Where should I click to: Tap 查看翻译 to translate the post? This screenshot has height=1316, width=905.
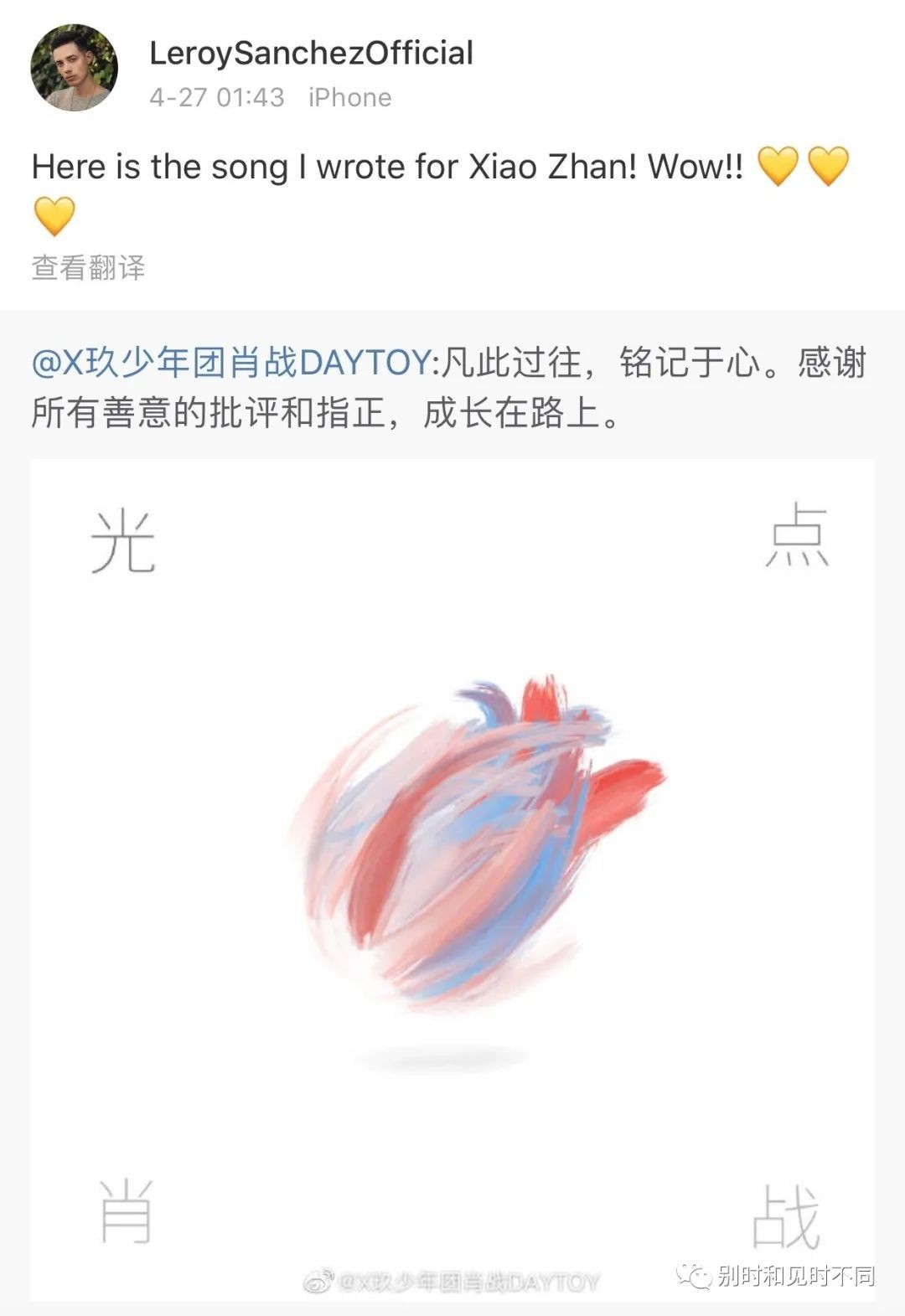tap(88, 268)
